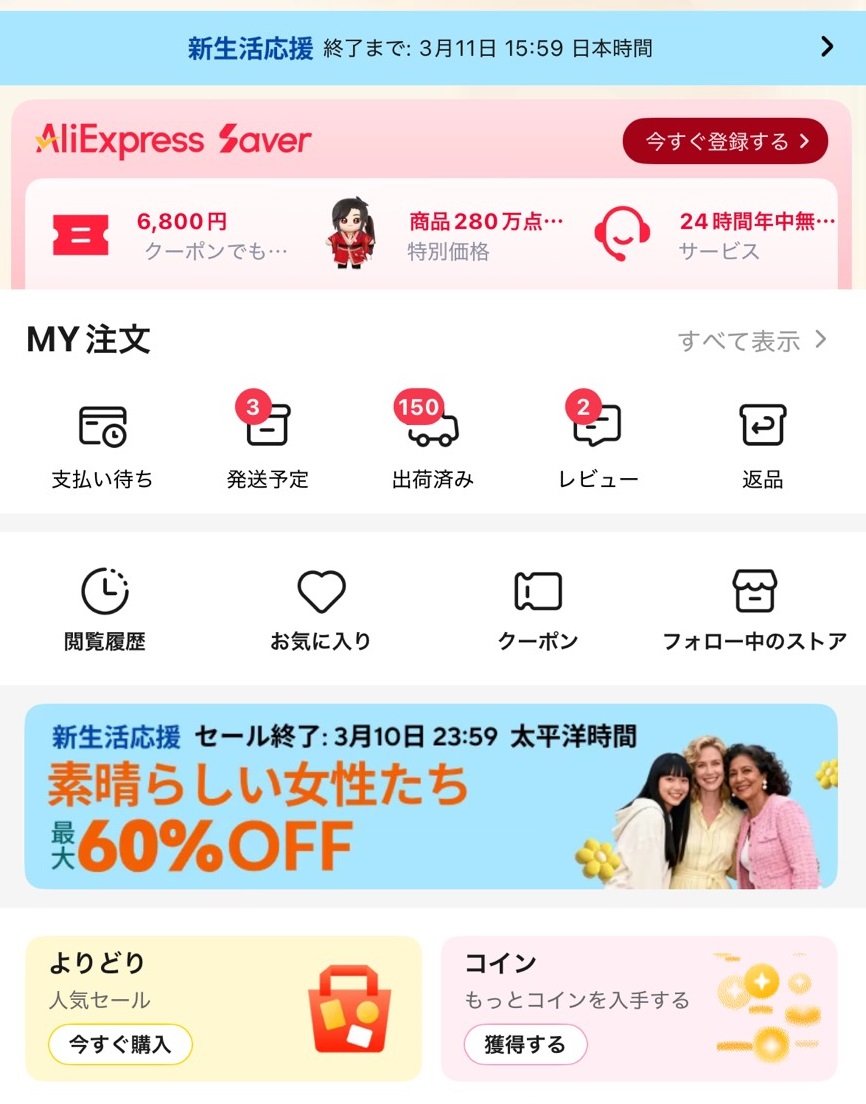Open 24時間 service benefit info
The image size is (866, 1104).
715,235
